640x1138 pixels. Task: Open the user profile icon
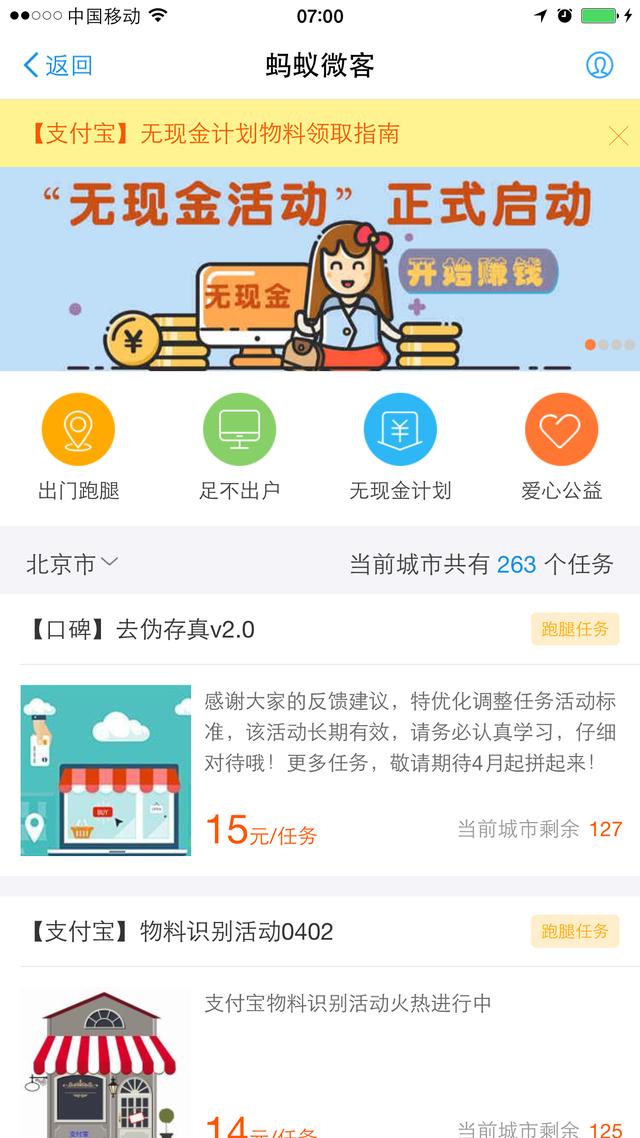[599, 66]
